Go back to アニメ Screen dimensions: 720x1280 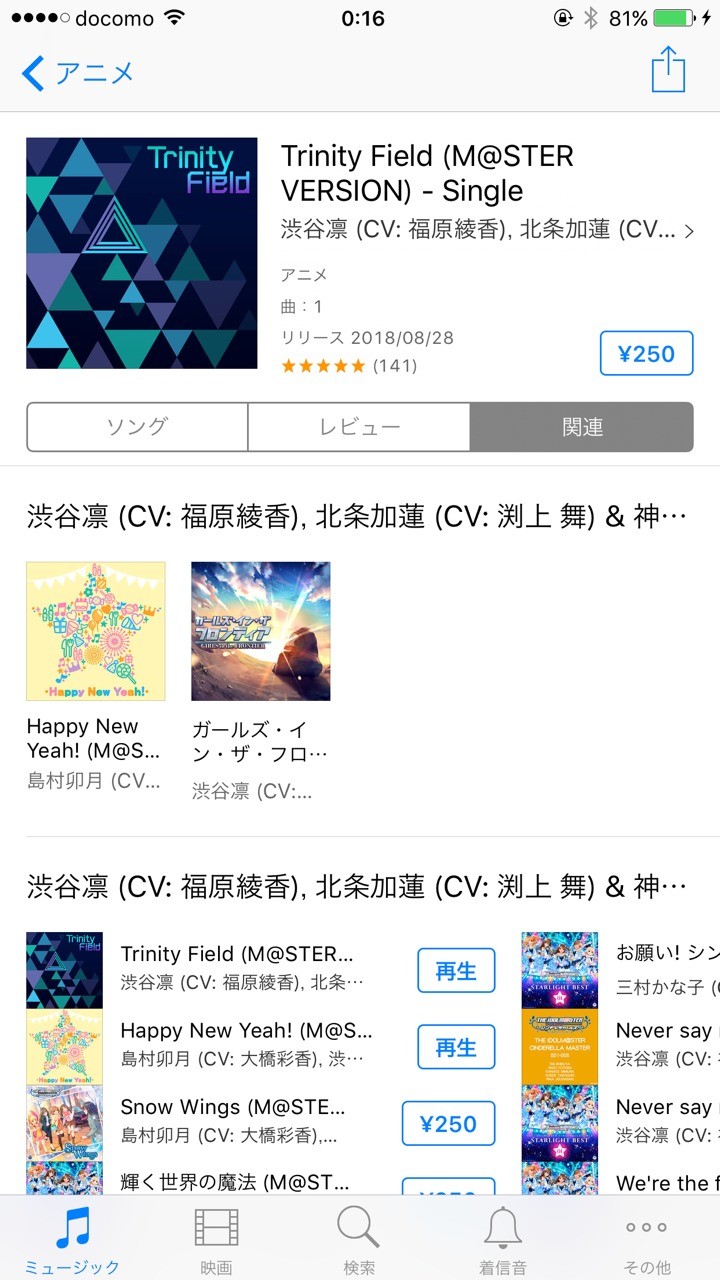(x=78, y=73)
